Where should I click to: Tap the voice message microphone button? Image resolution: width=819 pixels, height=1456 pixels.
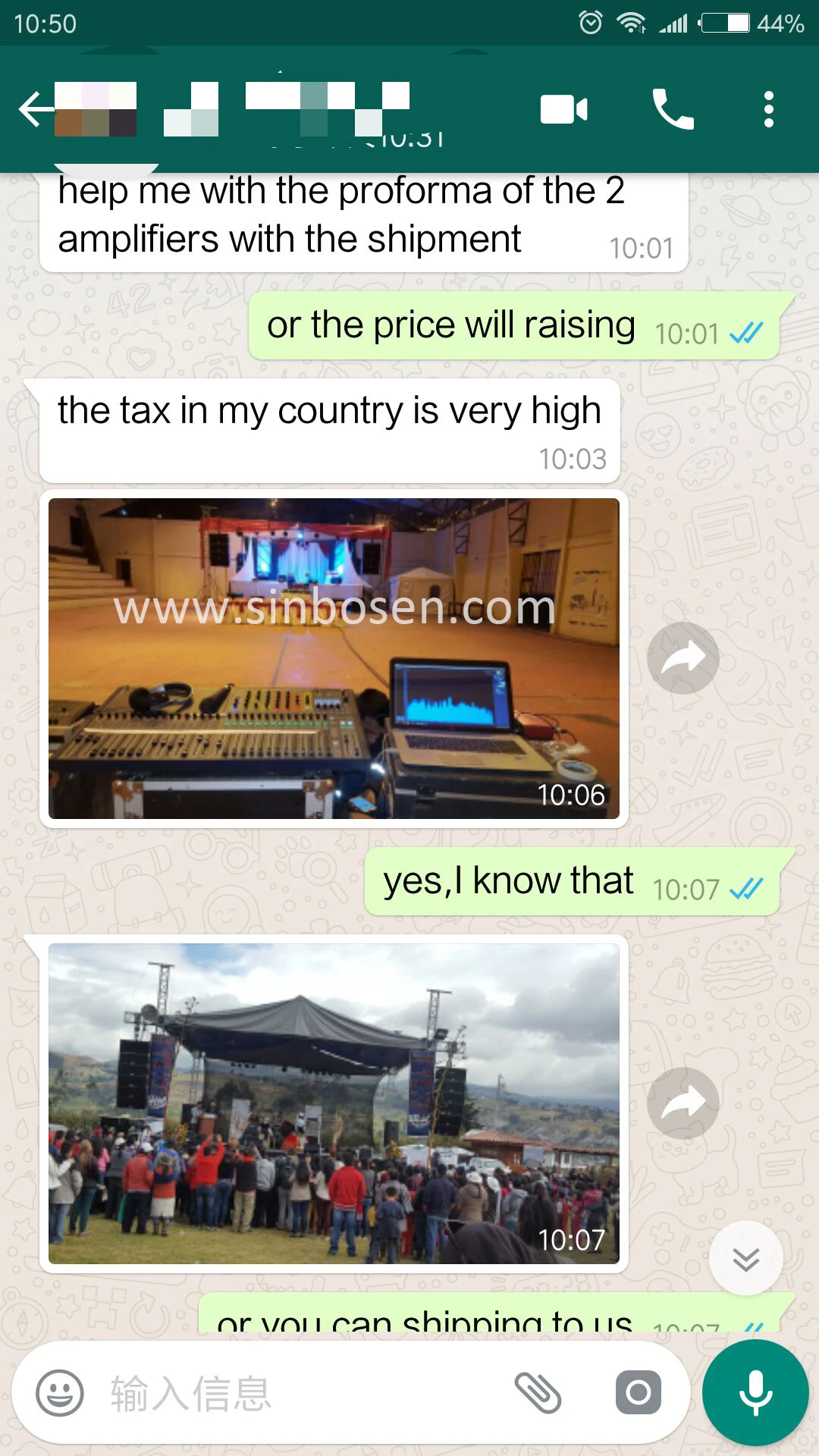click(x=755, y=1393)
